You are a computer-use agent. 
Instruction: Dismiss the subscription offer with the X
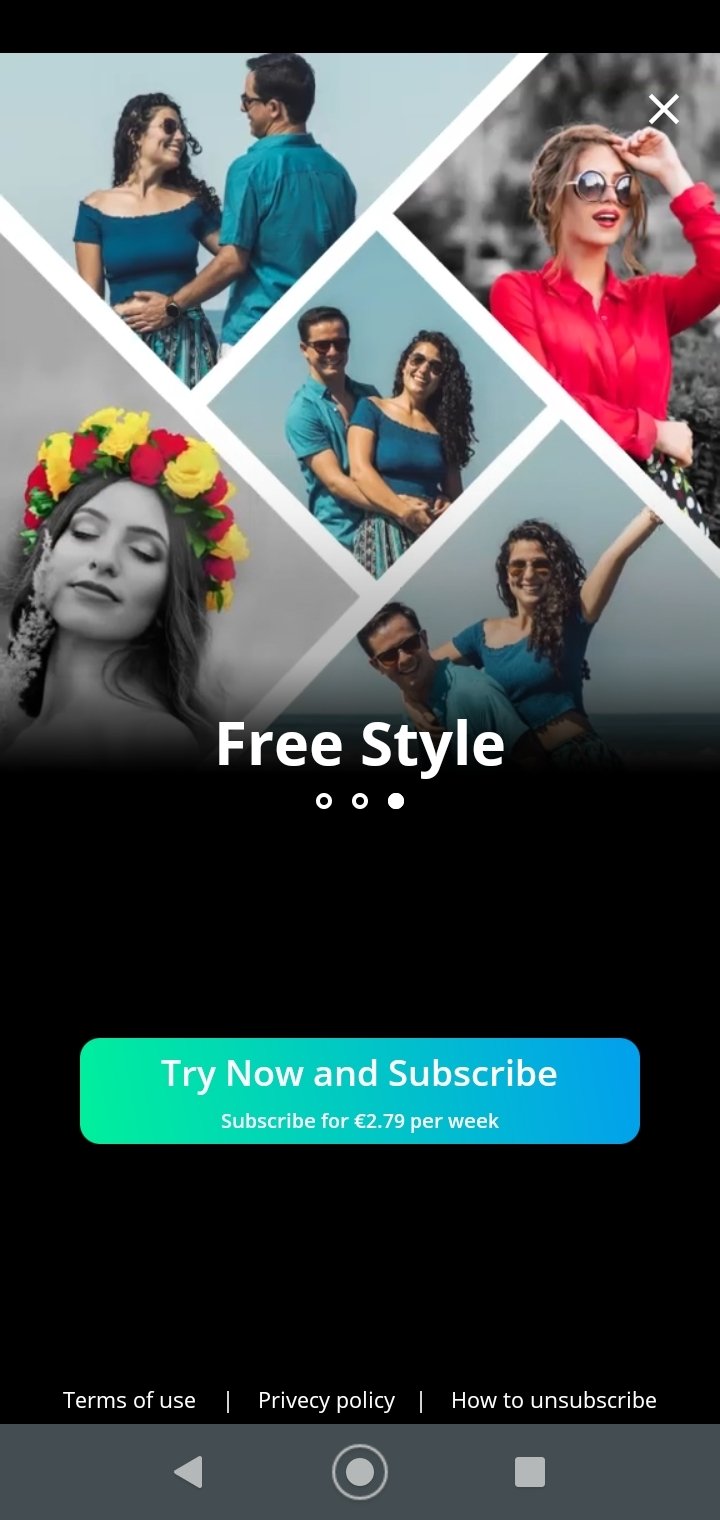click(663, 109)
